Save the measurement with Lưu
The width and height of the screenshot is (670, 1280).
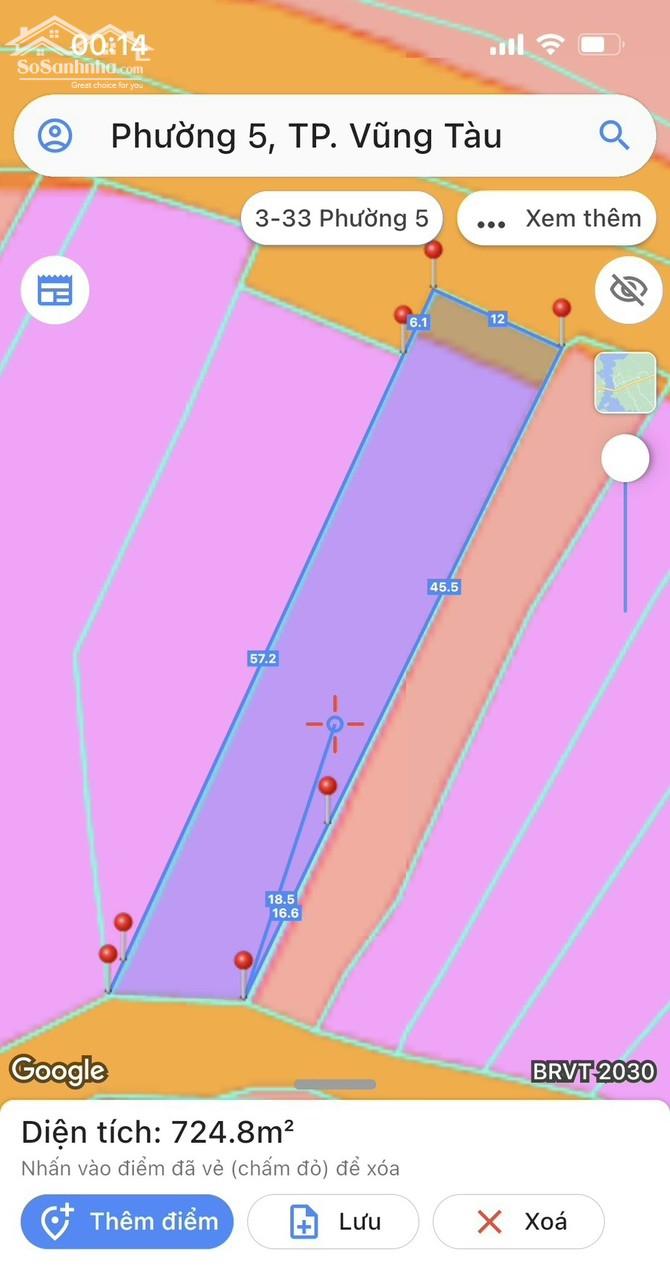pos(333,1221)
